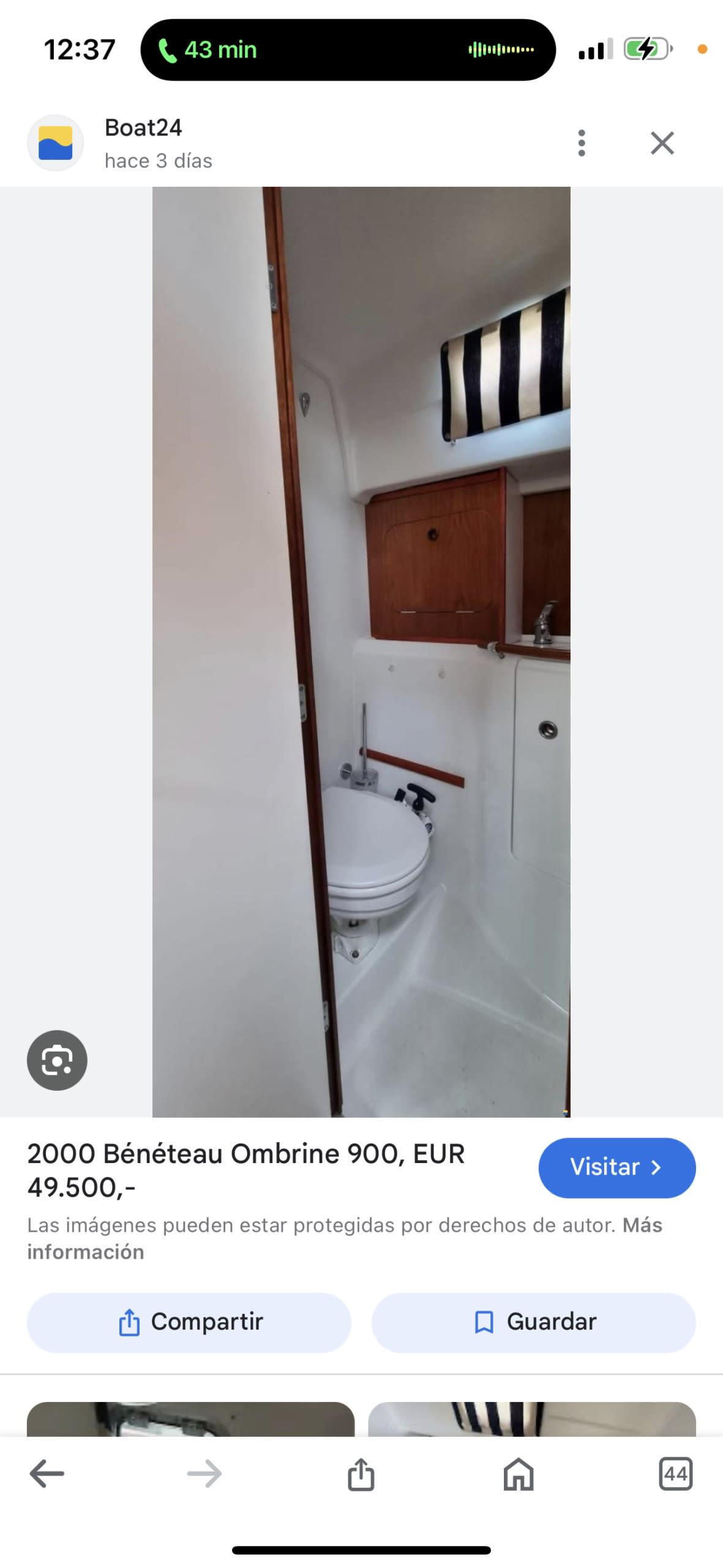Go back to previous page
The width and height of the screenshot is (723, 1568).
click(47, 1474)
